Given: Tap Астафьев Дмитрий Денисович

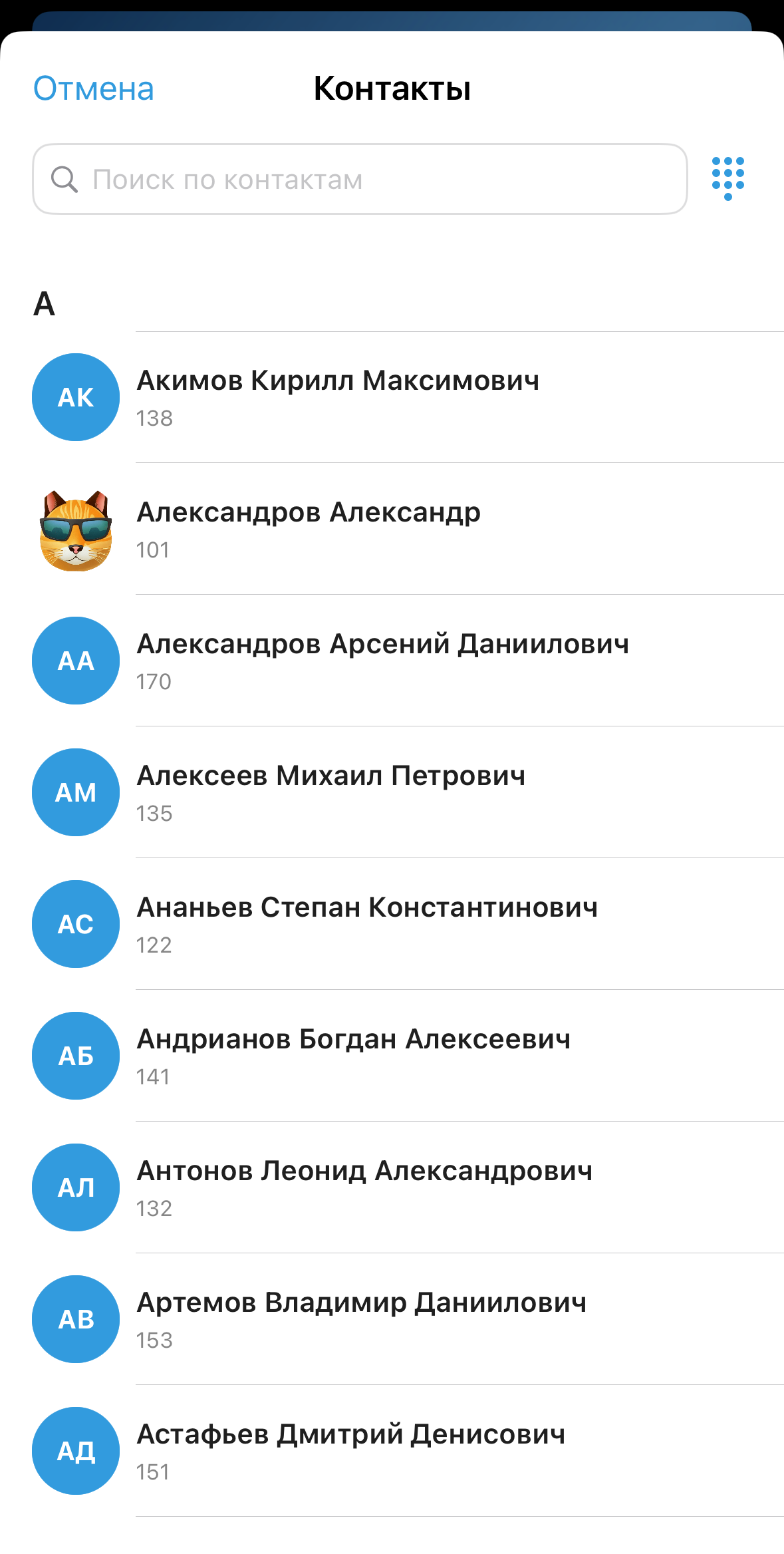Looking at the screenshot, I should click(x=351, y=1451).
